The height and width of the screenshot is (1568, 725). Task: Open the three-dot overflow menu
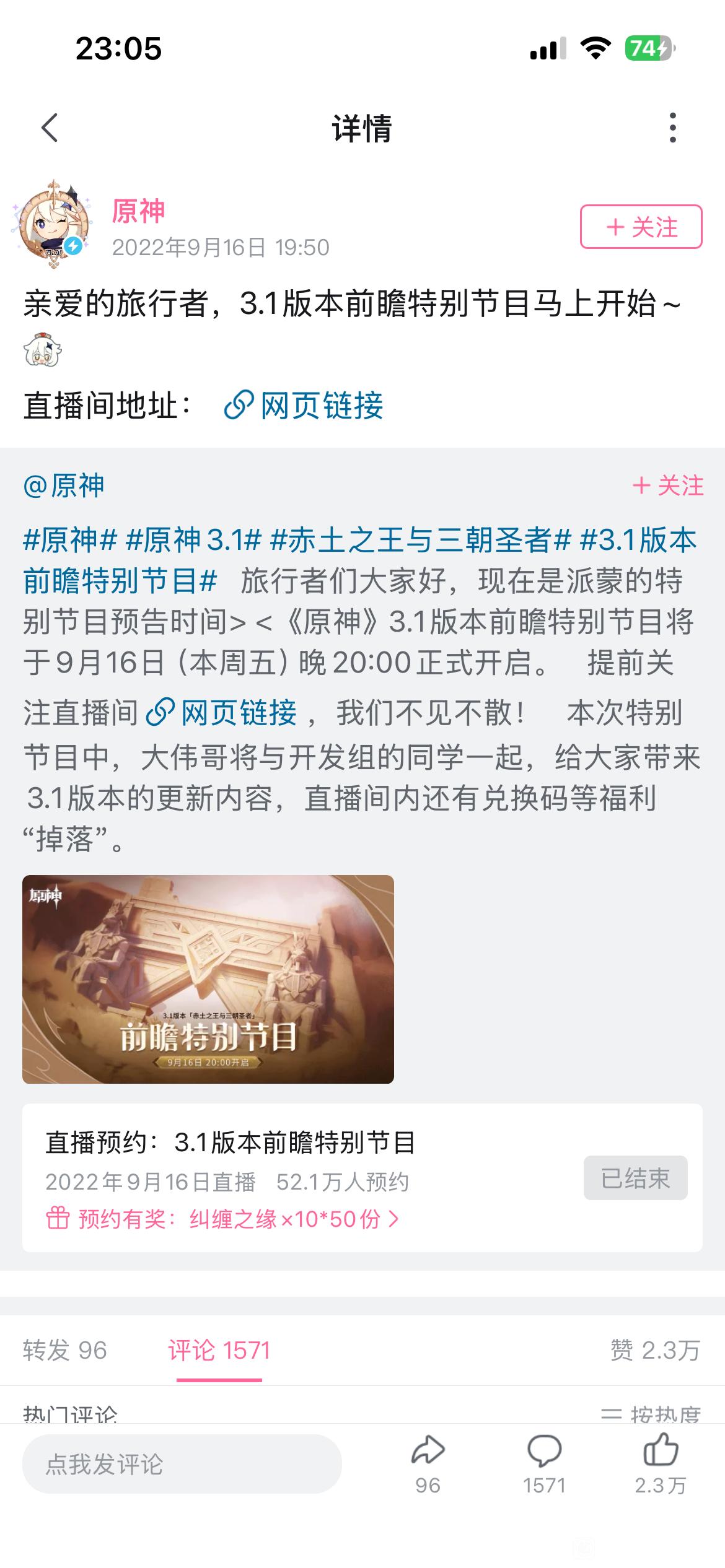tap(672, 128)
